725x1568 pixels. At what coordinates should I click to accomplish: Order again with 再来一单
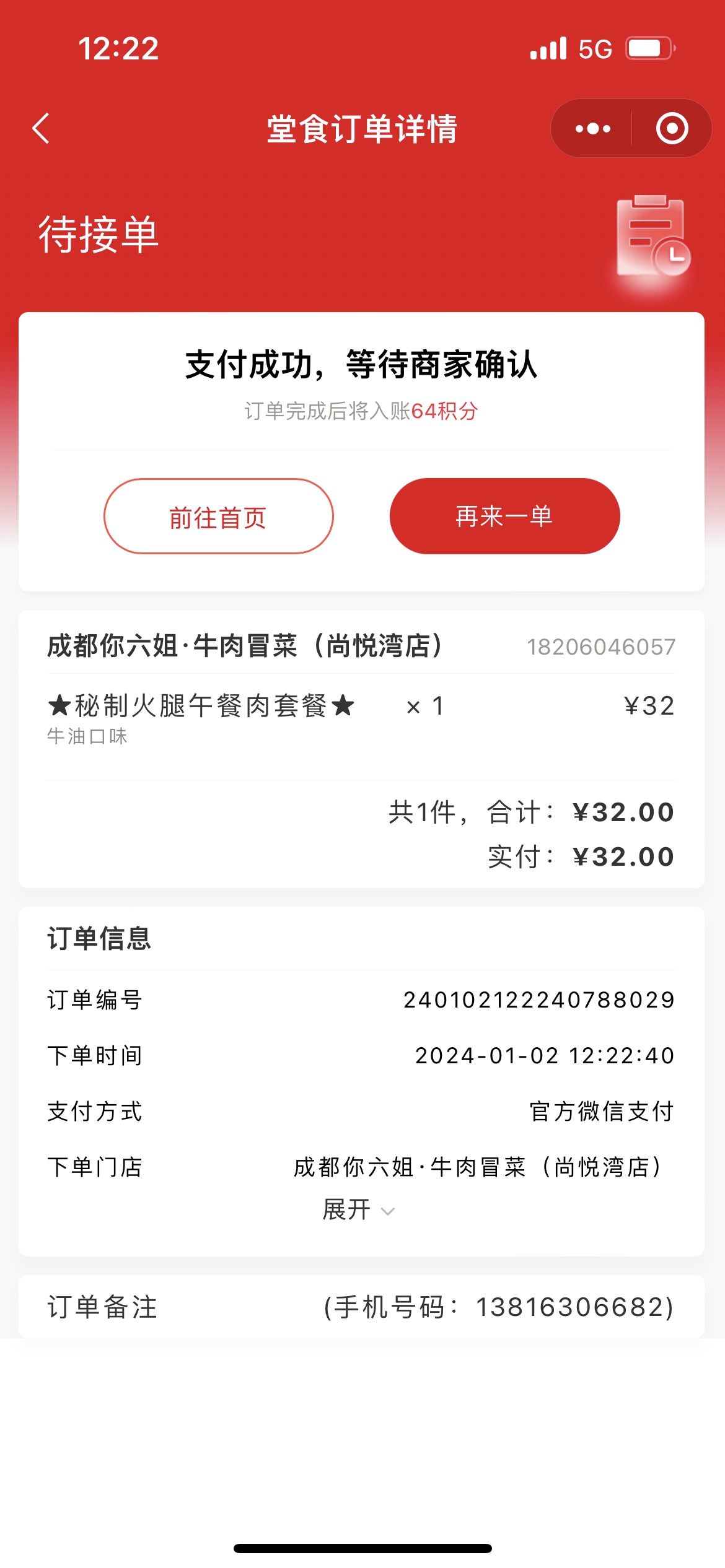coord(504,516)
